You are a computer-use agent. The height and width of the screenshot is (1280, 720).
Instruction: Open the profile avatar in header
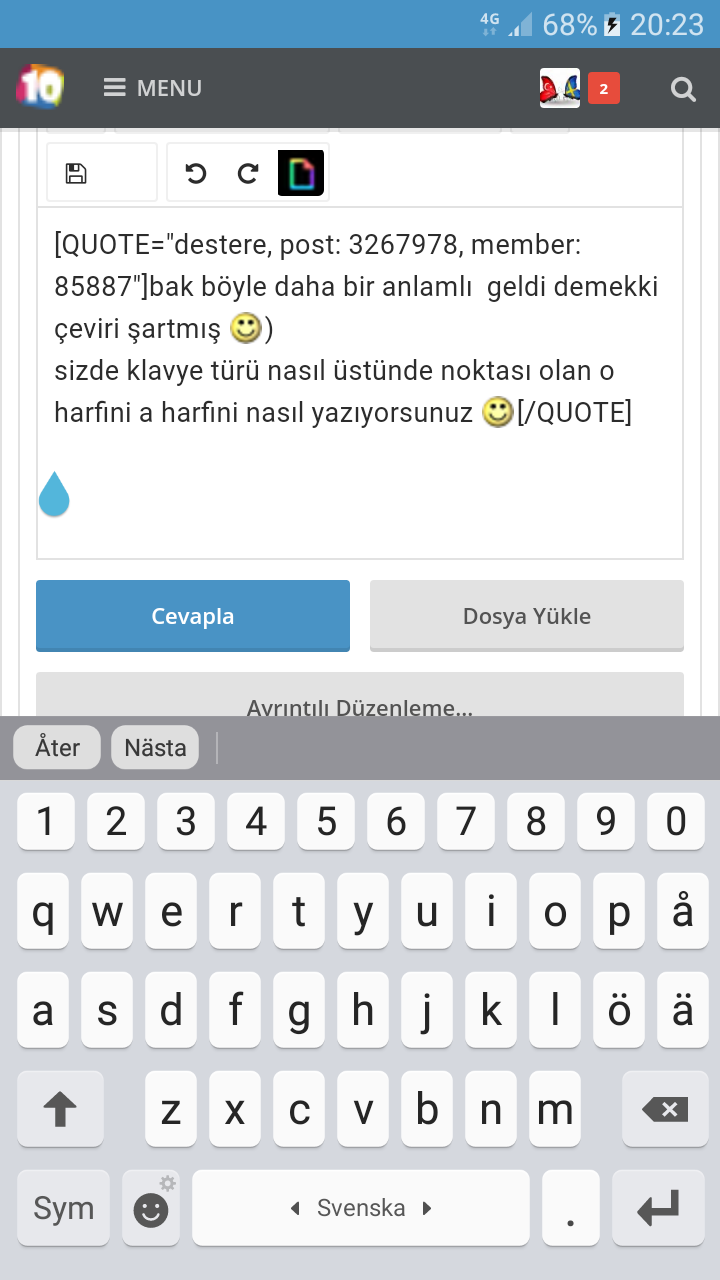[560, 88]
